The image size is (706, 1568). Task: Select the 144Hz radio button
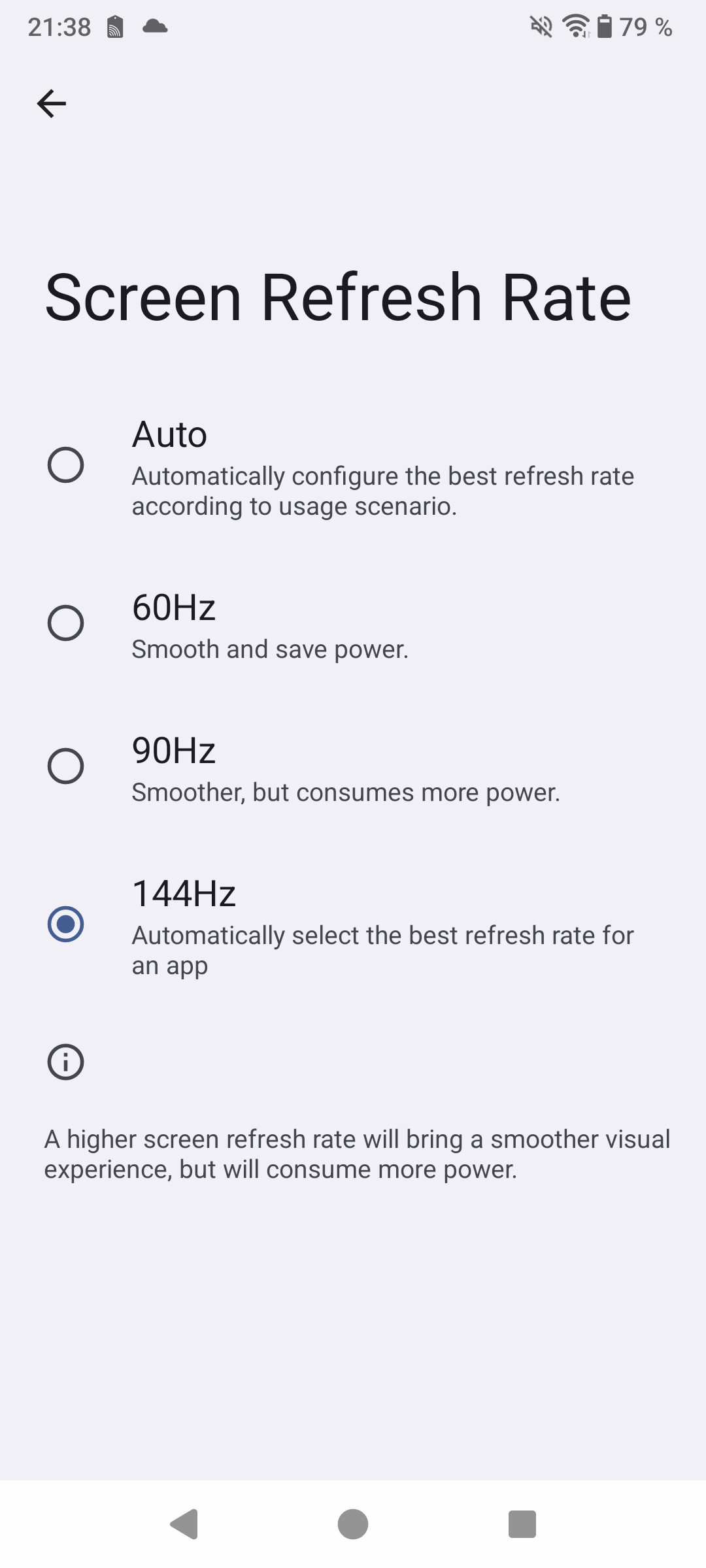click(66, 924)
